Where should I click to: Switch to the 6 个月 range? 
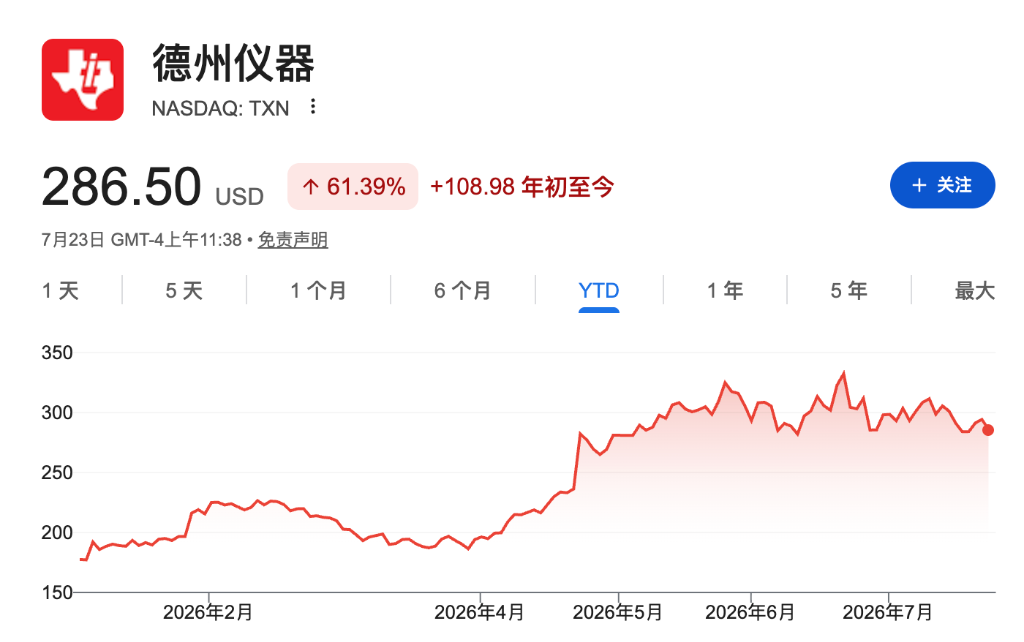[x=462, y=291]
